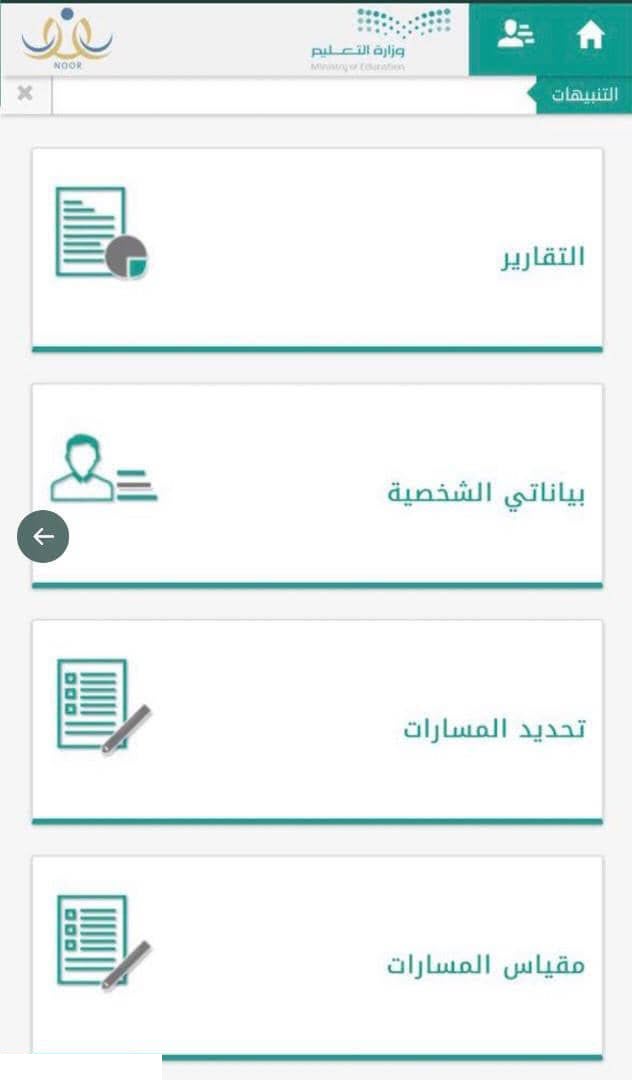
Task: Open the التقارير reports card
Action: click(317, 250)
